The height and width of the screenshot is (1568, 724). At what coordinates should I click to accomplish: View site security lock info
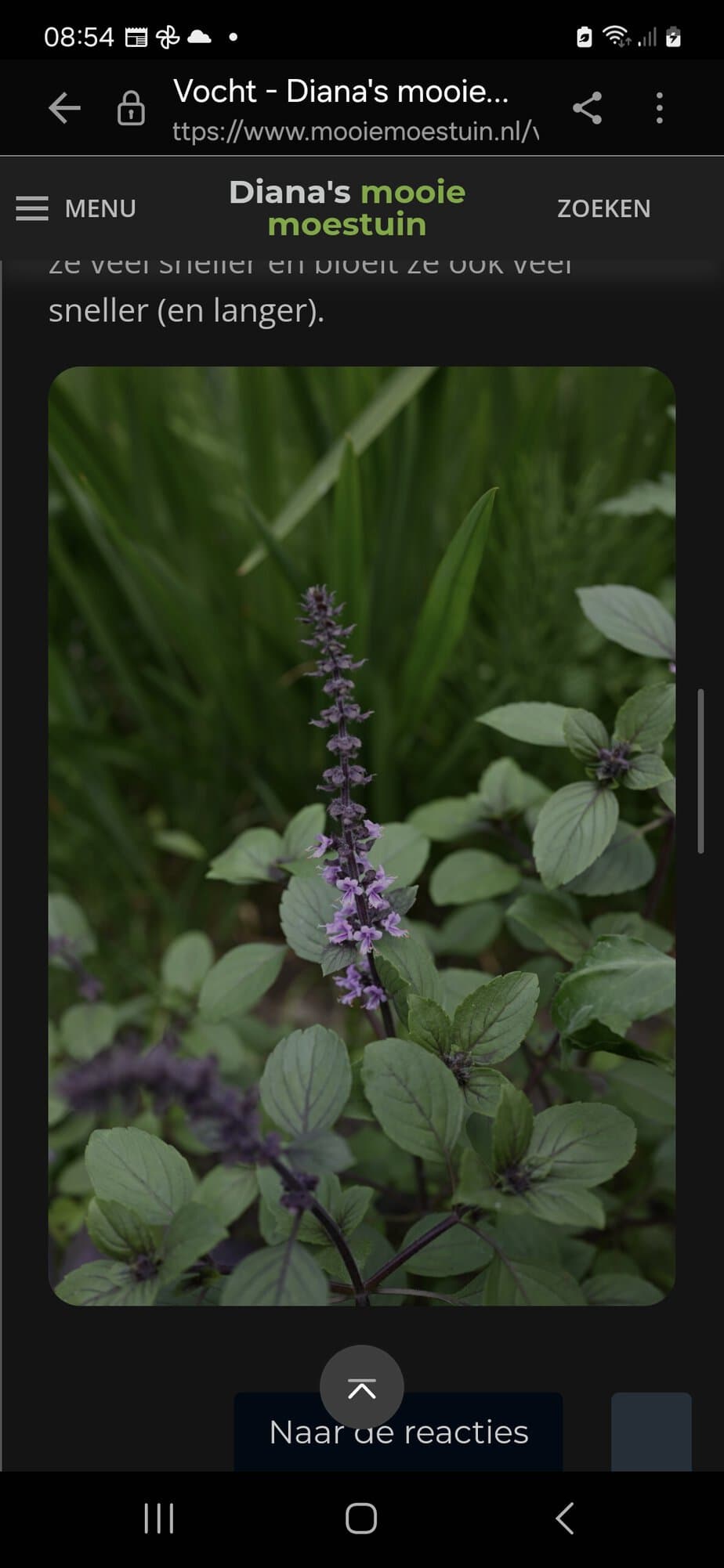tap(131, 108)
